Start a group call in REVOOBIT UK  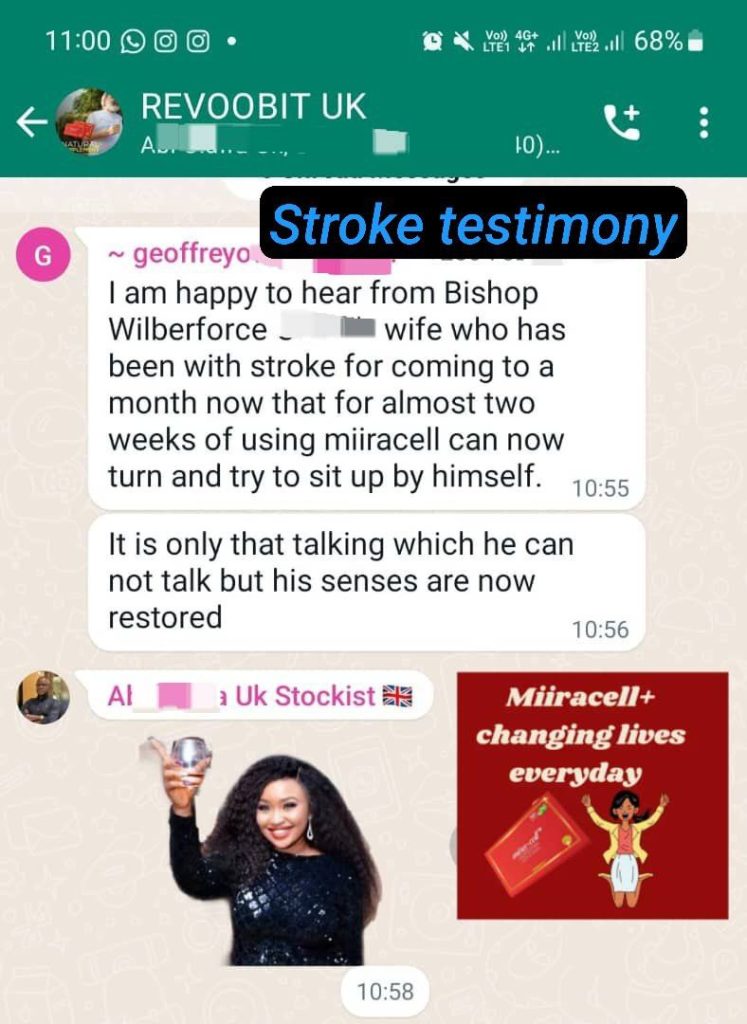621,122
